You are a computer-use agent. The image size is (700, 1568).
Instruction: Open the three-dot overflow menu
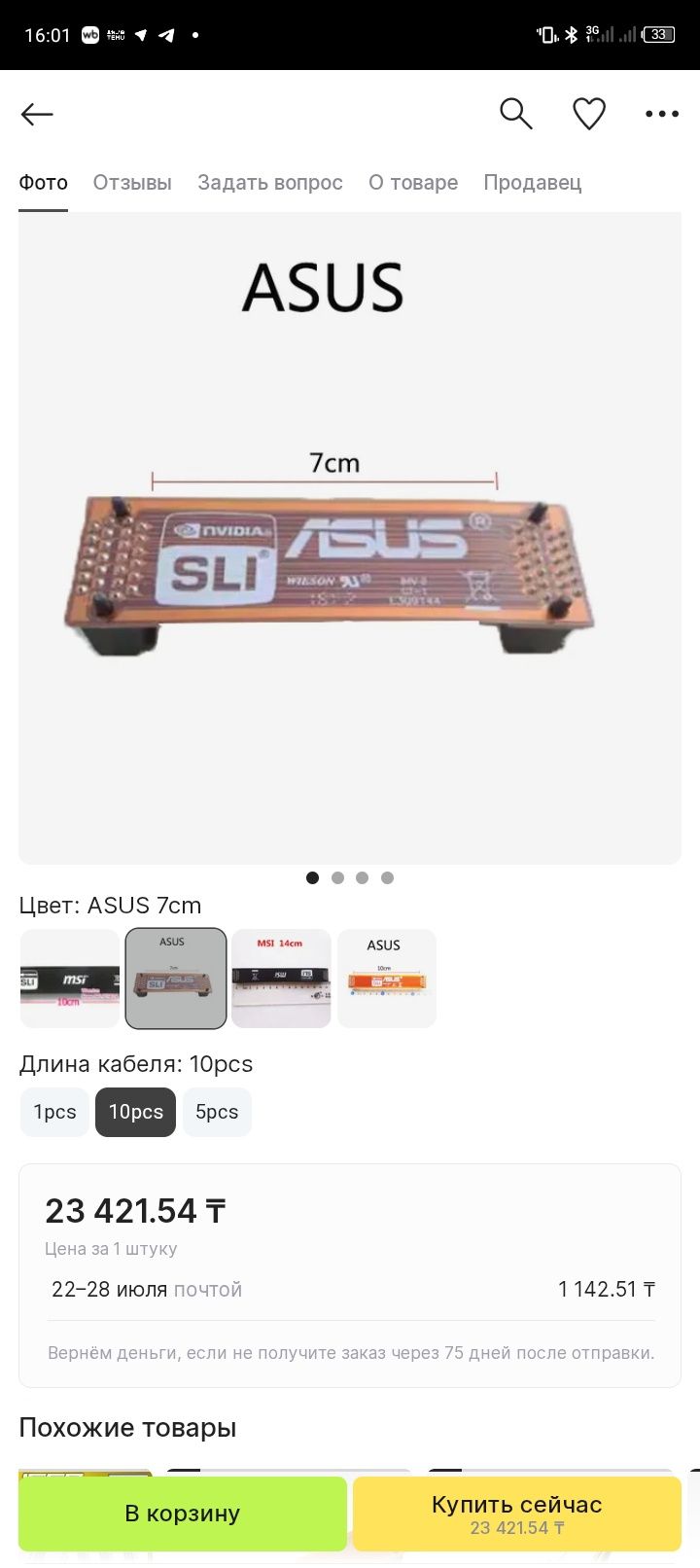pos(662,114)
